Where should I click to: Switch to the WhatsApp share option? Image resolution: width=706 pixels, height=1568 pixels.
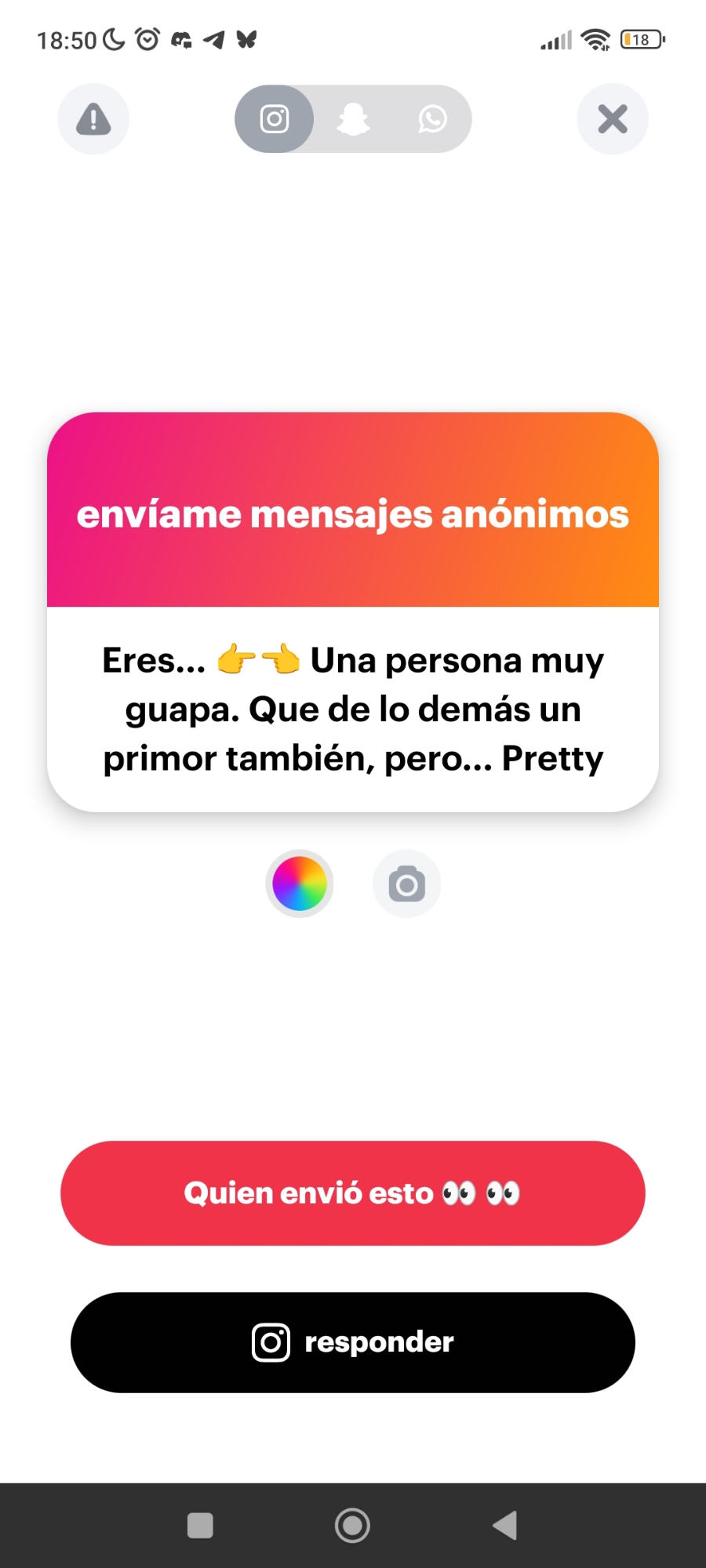pyautogui.click(x=432, y=119)
